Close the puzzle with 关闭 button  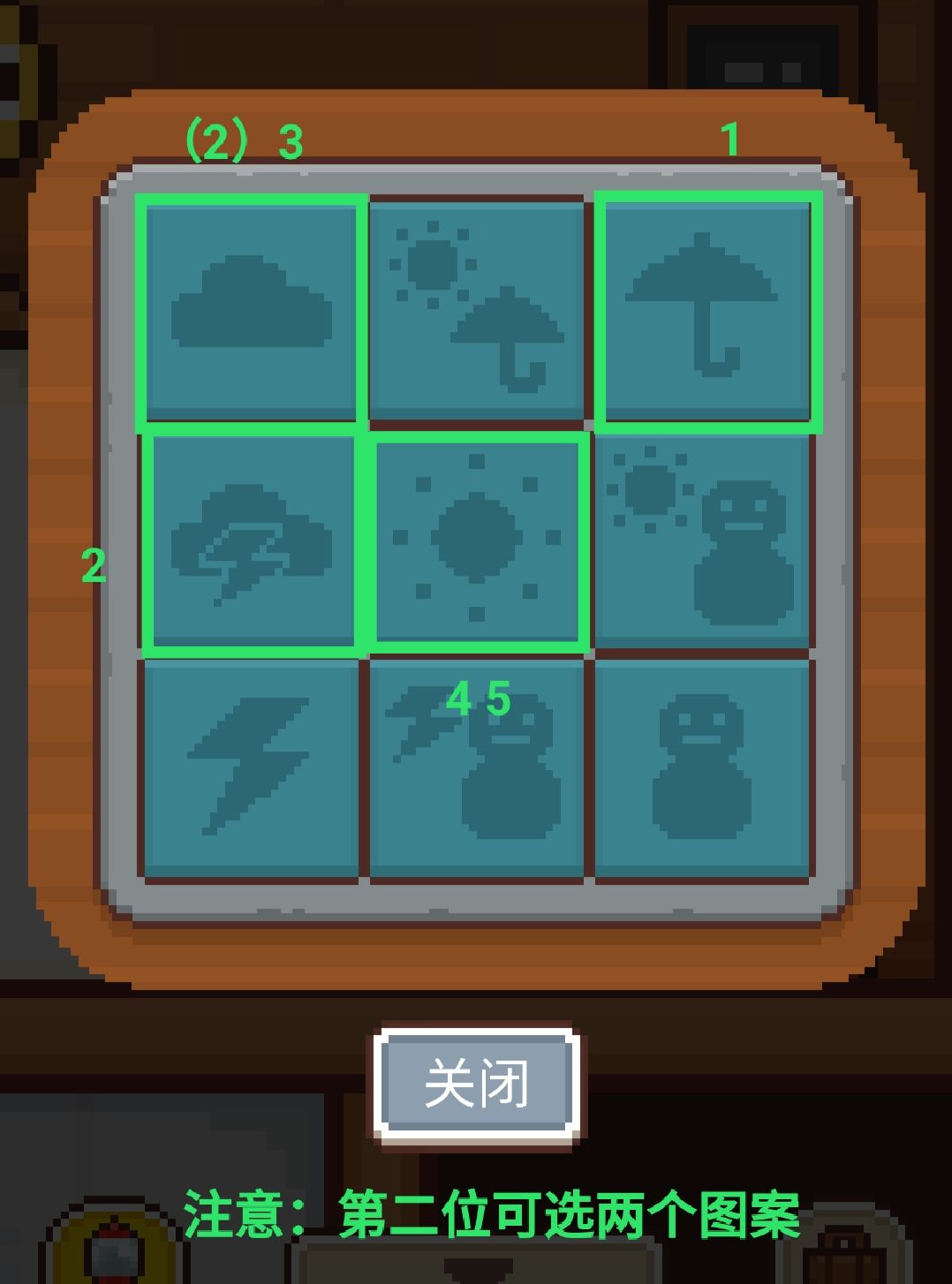click(477, 1084)
